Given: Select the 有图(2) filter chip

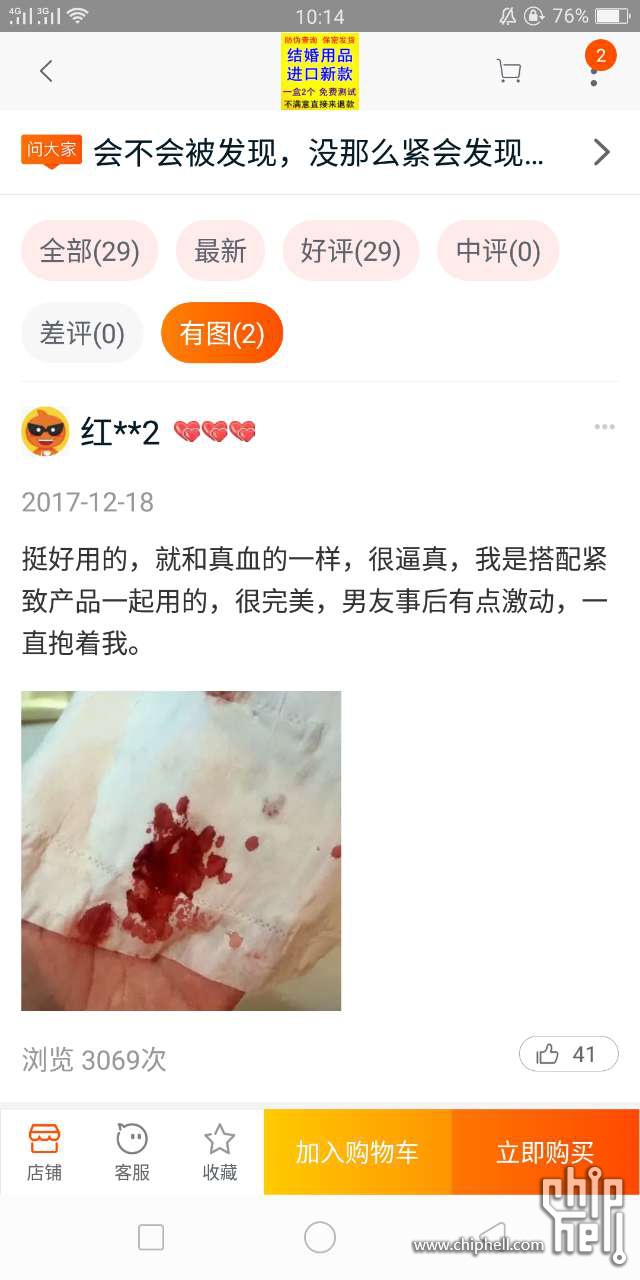Looking at the screenshot, I should [x=222, y=333].
